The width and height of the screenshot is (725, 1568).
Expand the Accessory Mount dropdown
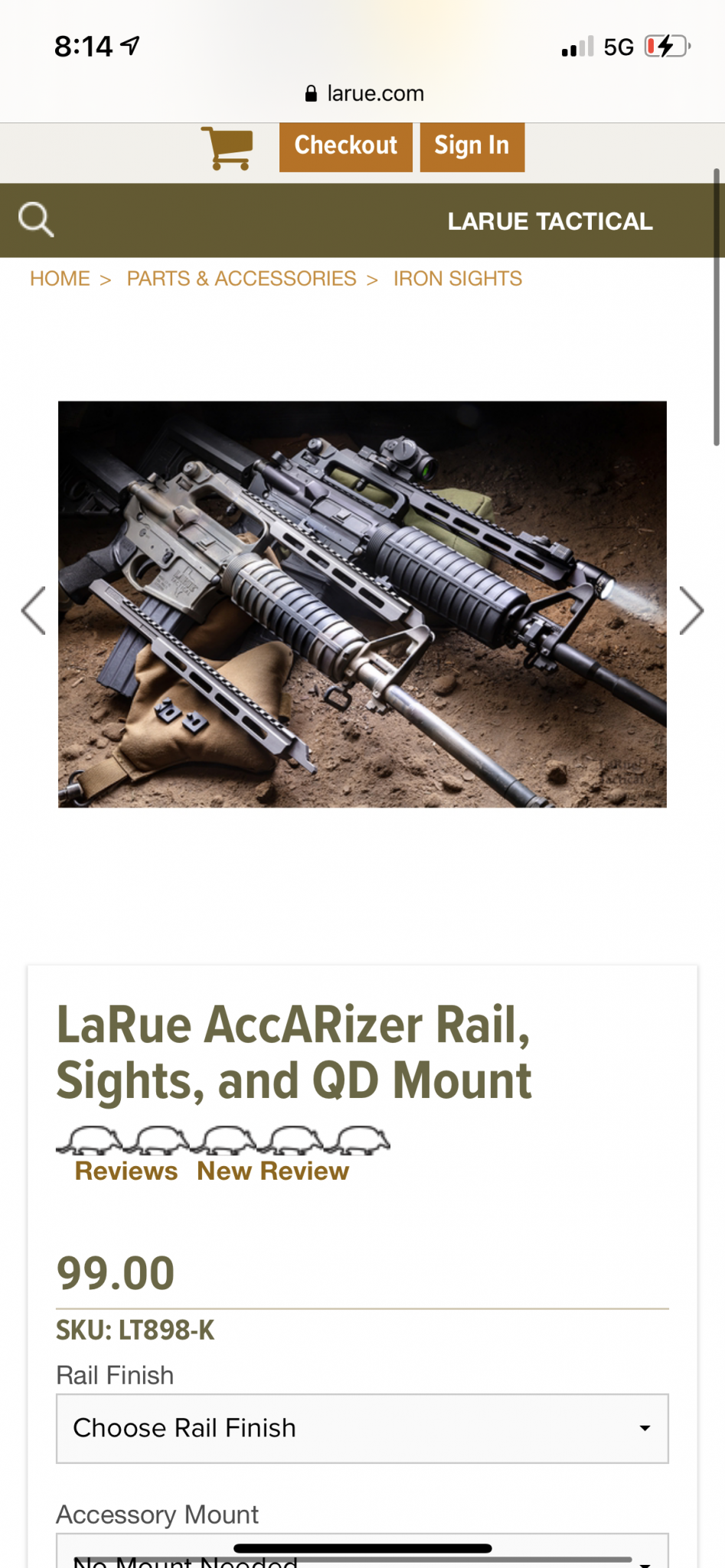[x=362, y=1554]
